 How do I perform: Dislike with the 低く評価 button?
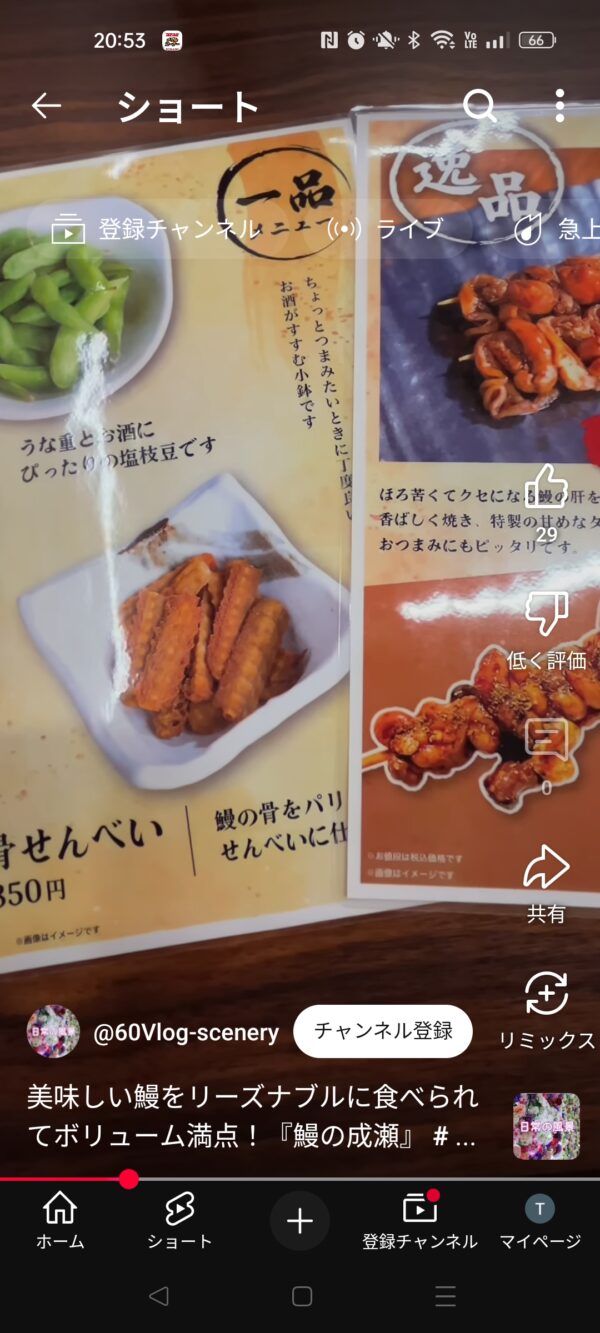pyautogui.click(x=546, y=616)
